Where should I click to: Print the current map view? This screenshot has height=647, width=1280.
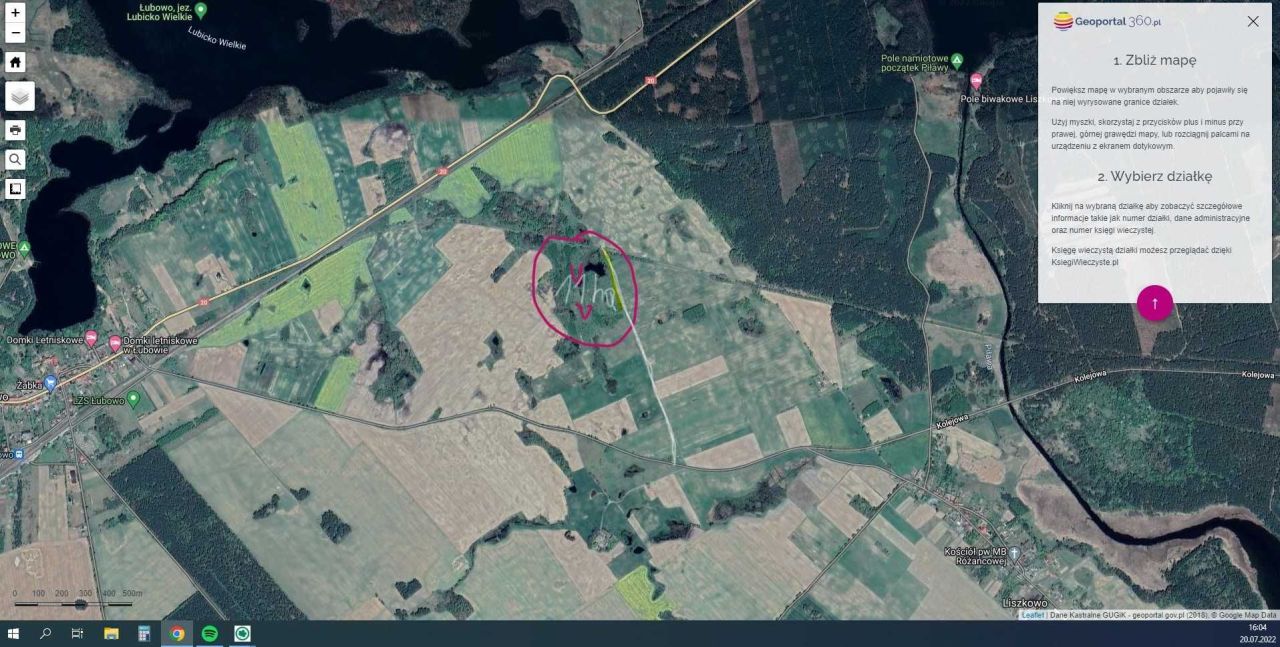click(x=15, y=130)
